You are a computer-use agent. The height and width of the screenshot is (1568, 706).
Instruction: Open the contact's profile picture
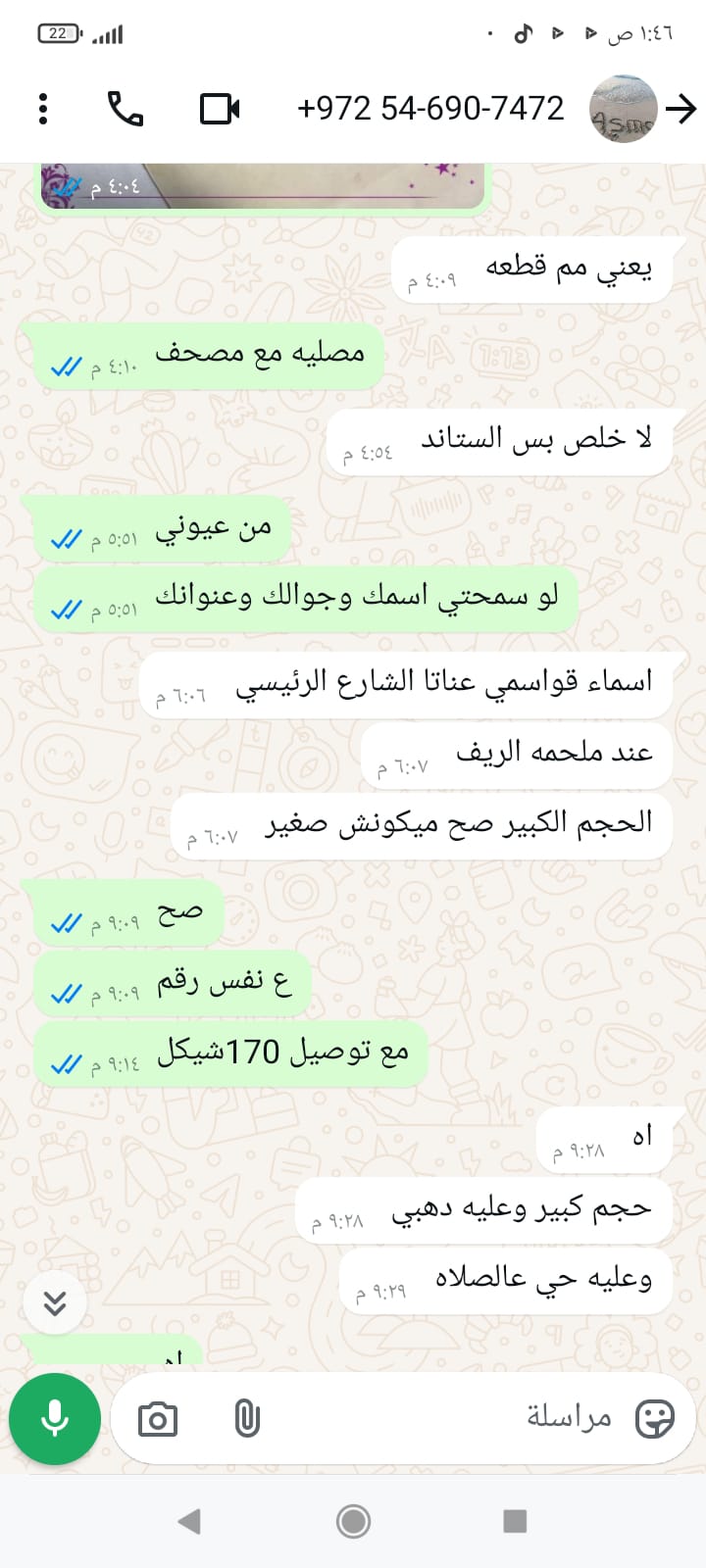(623, 109)
